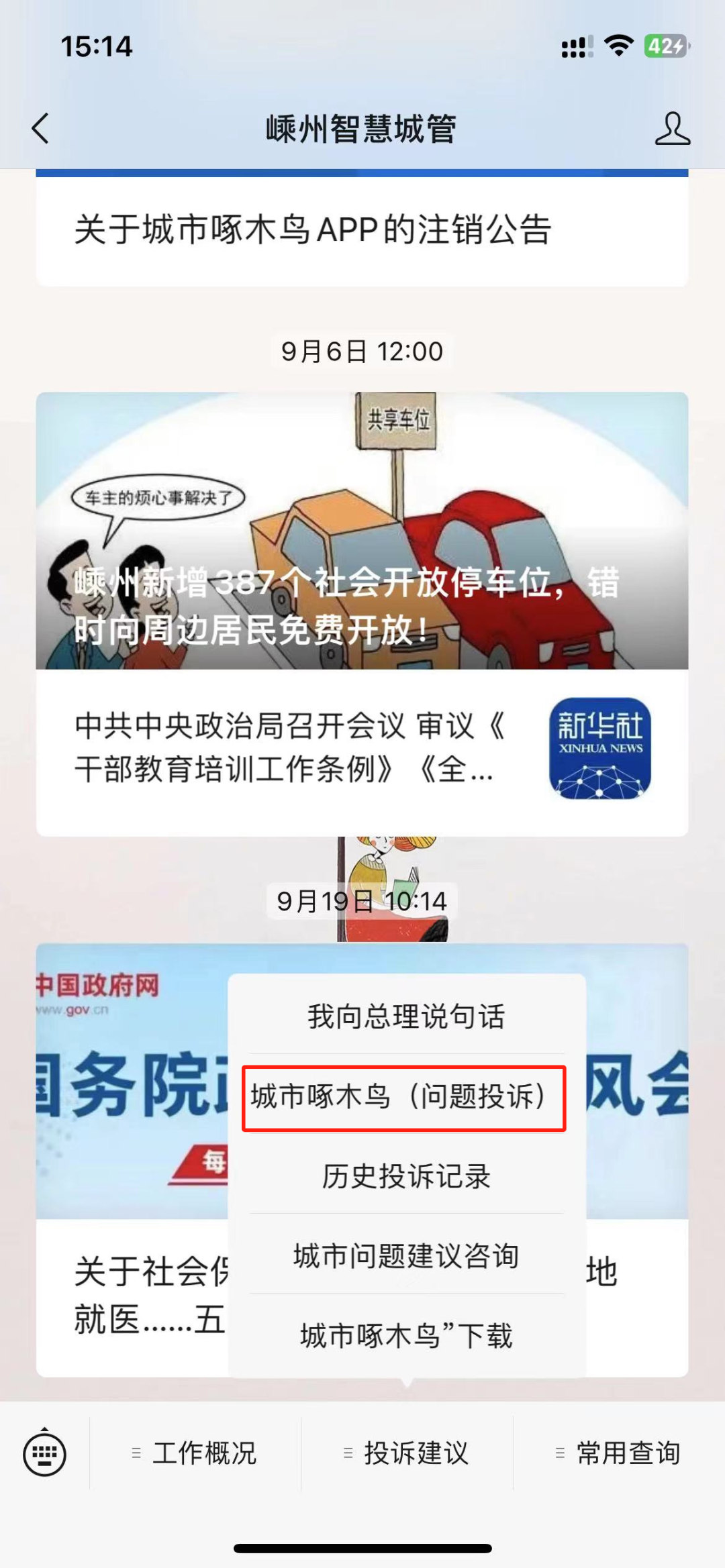Switch to keyboard input mode
Viewport: 725px width, 1568px height.
pos(44,1453)
